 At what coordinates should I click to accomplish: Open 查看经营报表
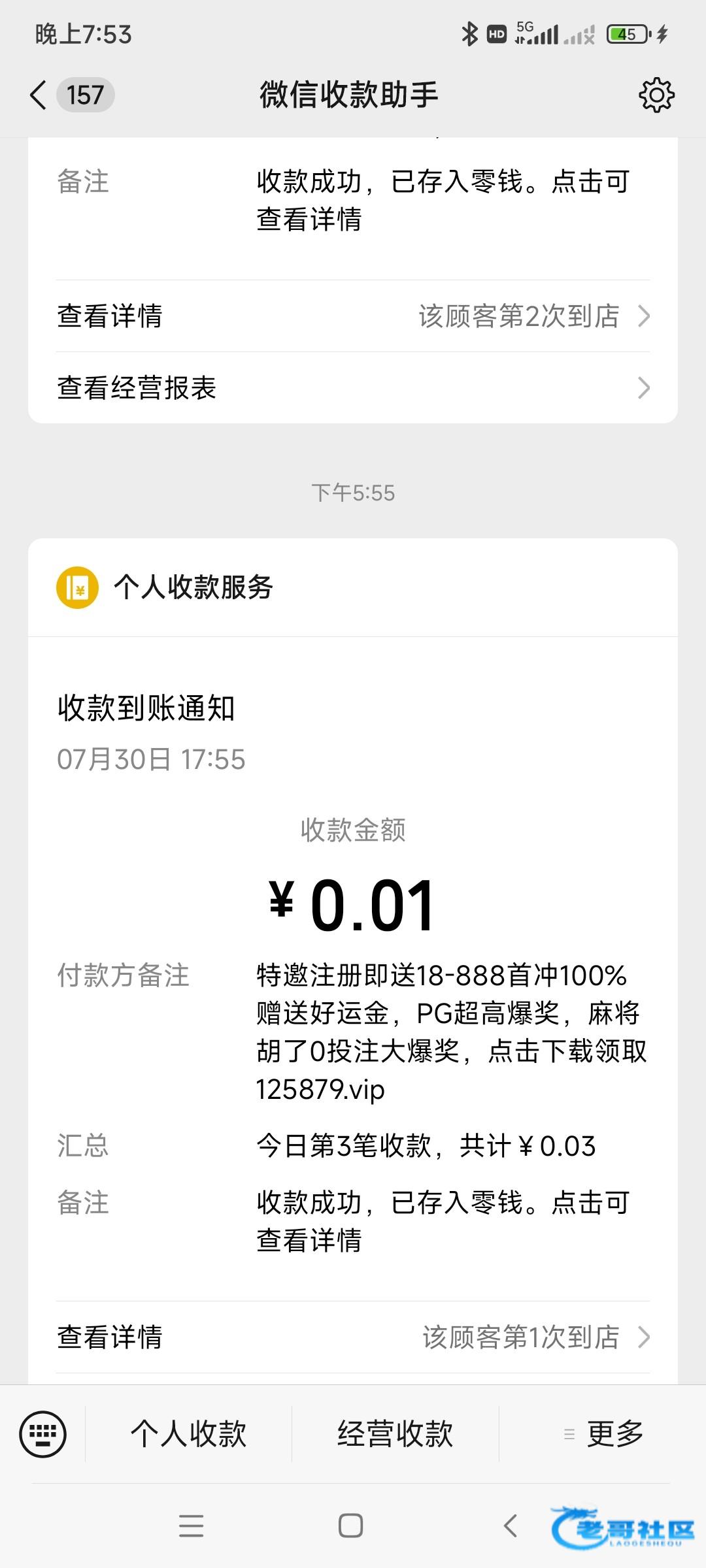pos(353,387)
